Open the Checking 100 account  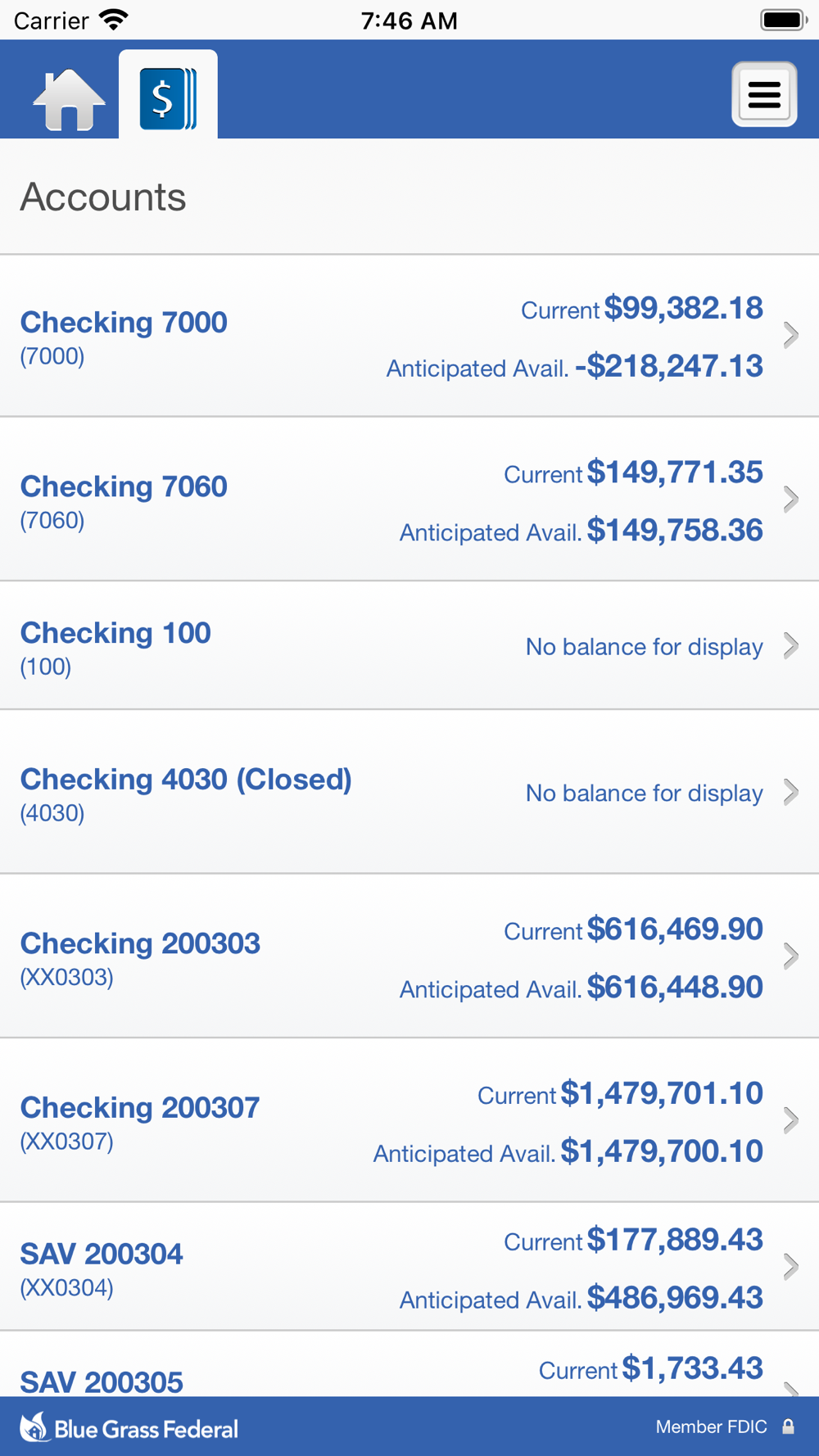409,646
